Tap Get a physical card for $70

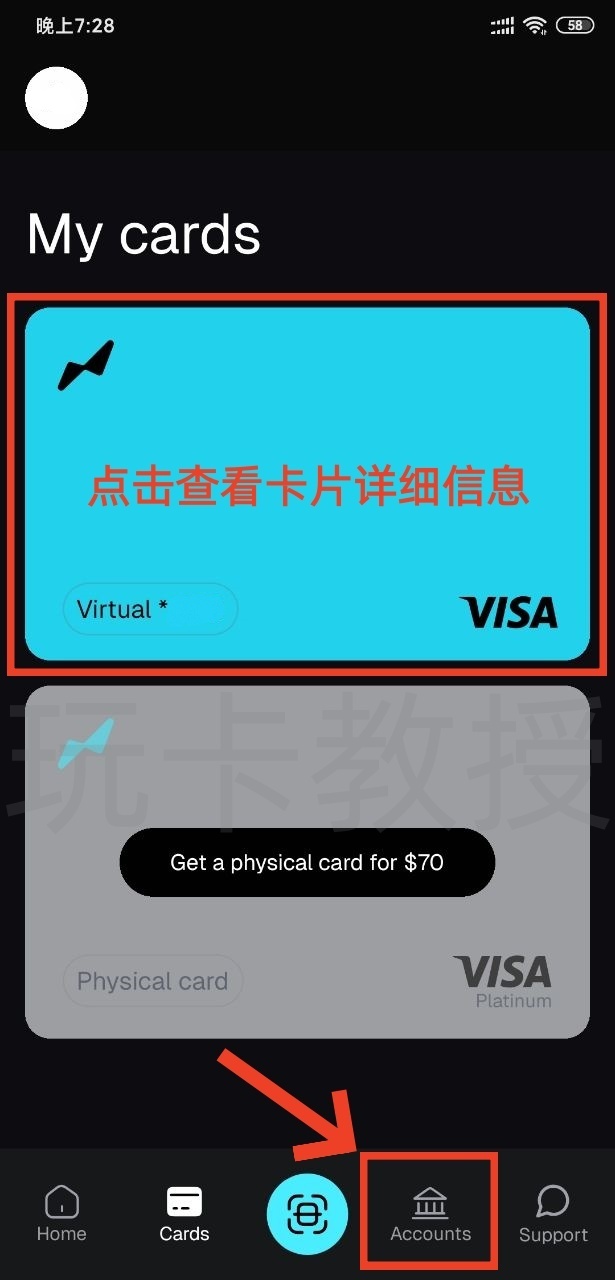307,862
